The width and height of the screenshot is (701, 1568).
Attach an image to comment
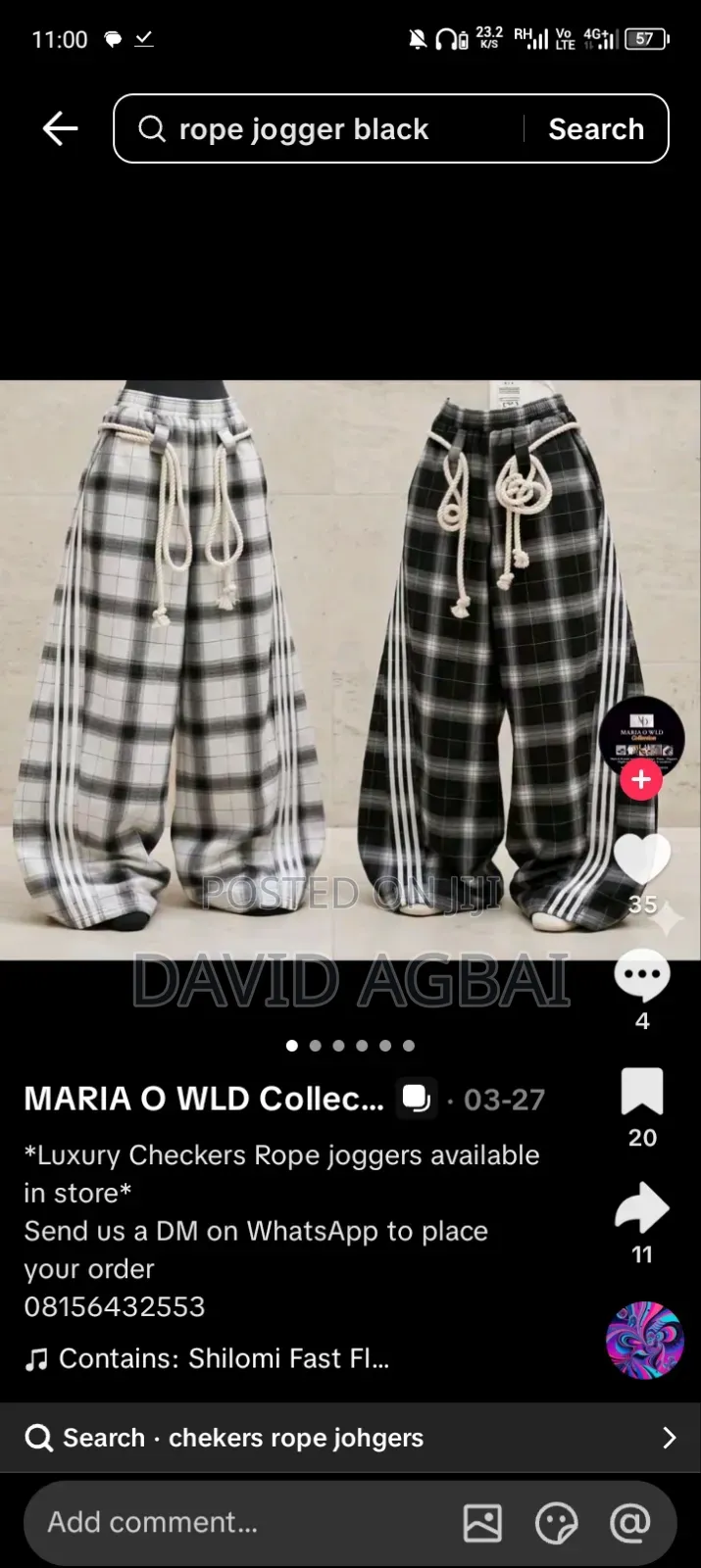482,1523
